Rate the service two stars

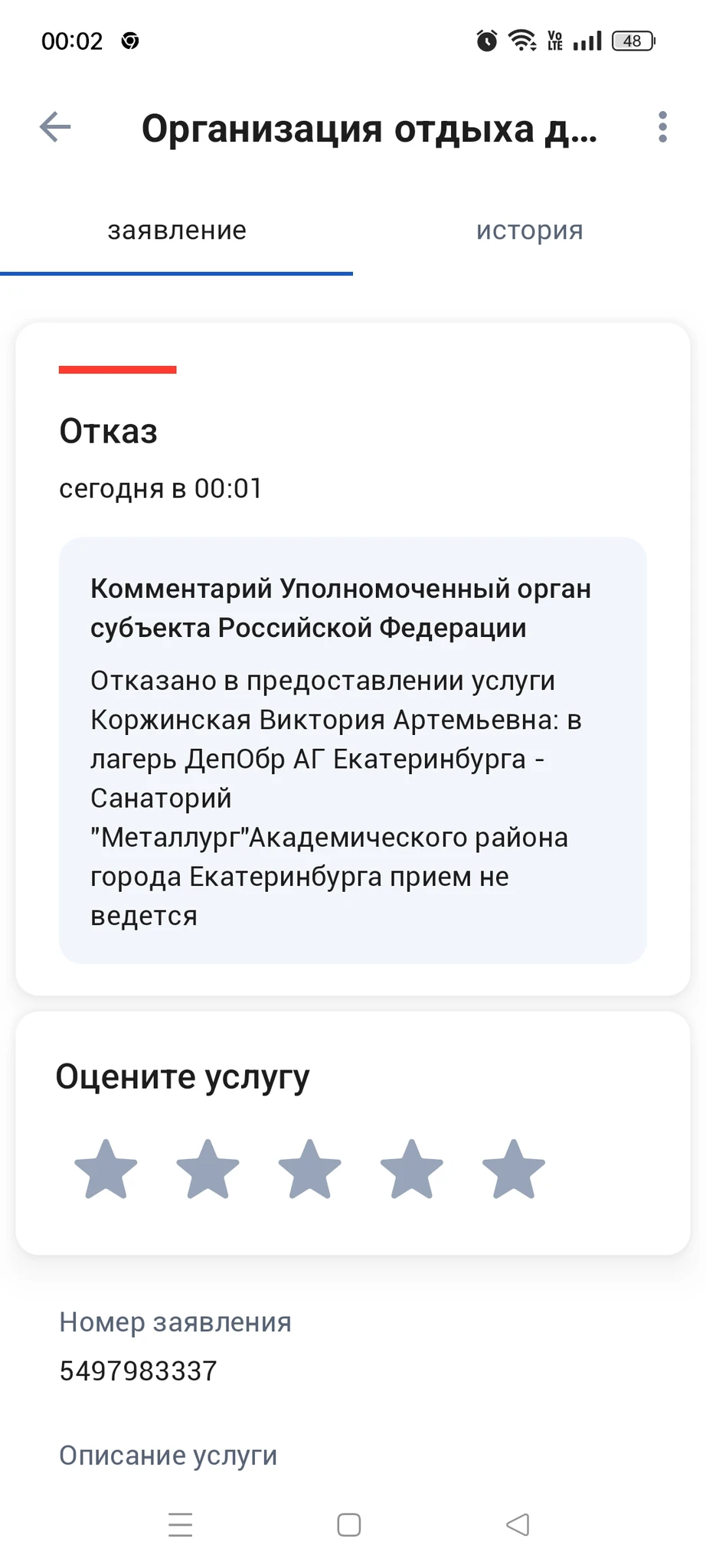(208, 1169)
